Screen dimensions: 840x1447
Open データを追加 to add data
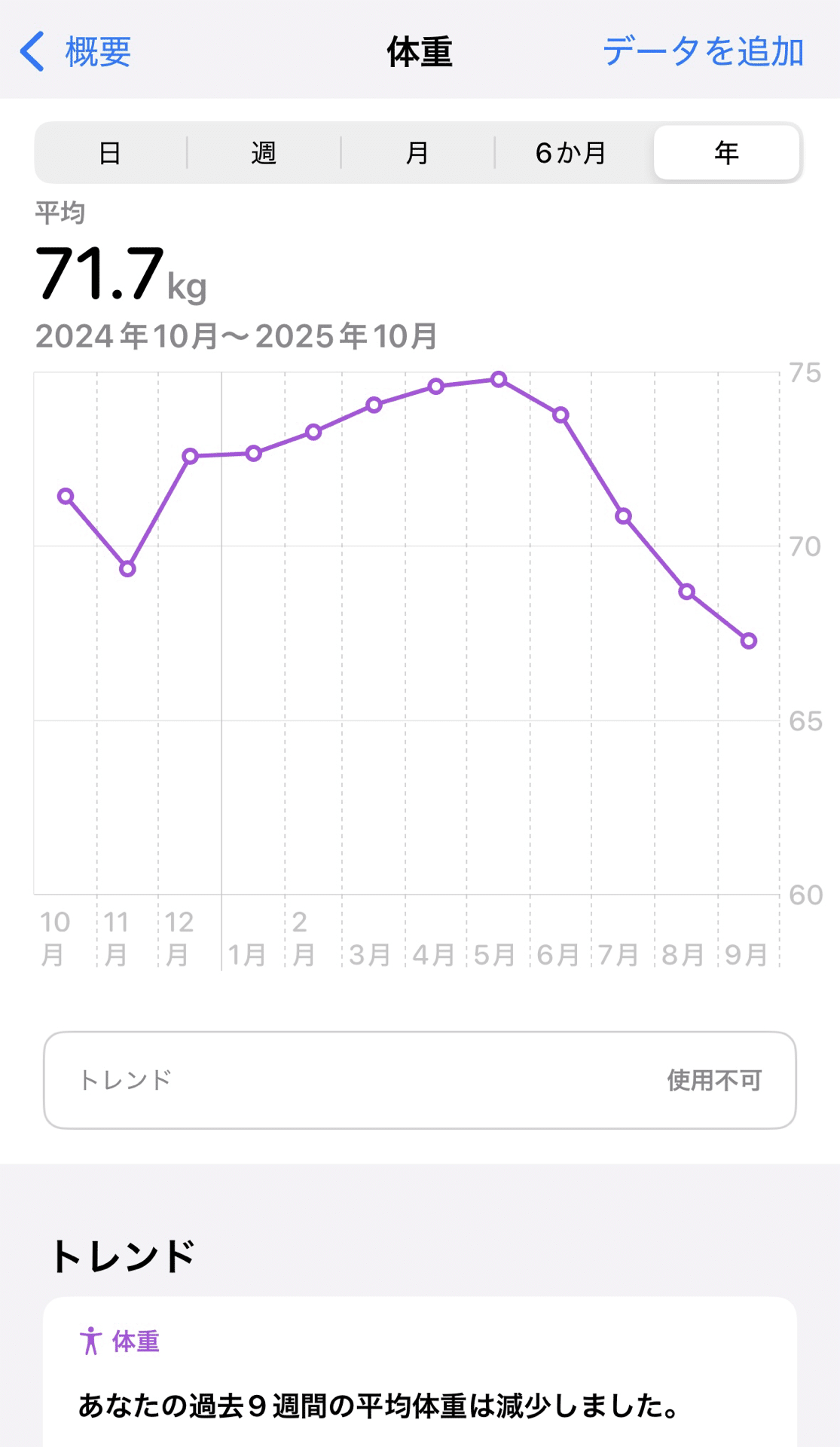click(704, 53)
